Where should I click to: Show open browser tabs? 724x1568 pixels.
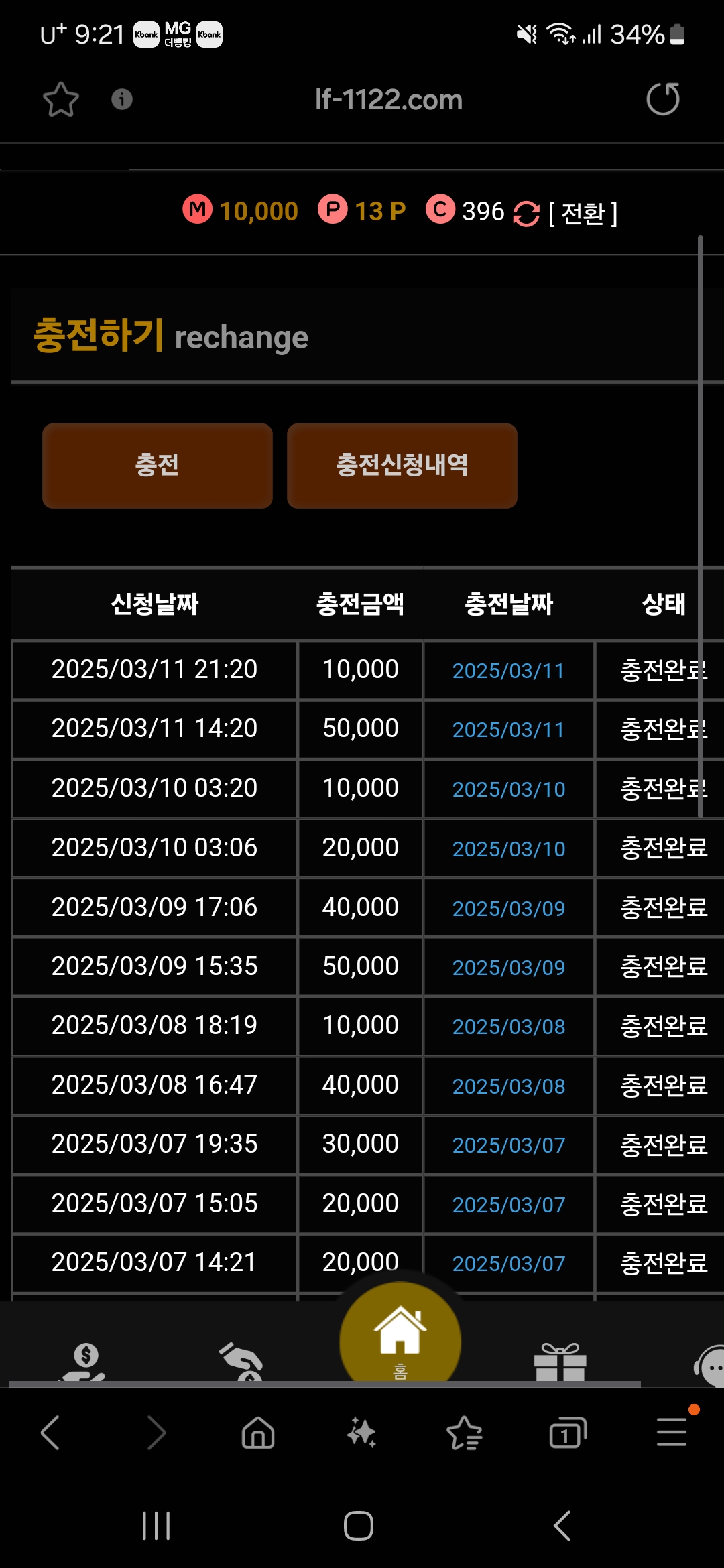[x=567, y=1433]
